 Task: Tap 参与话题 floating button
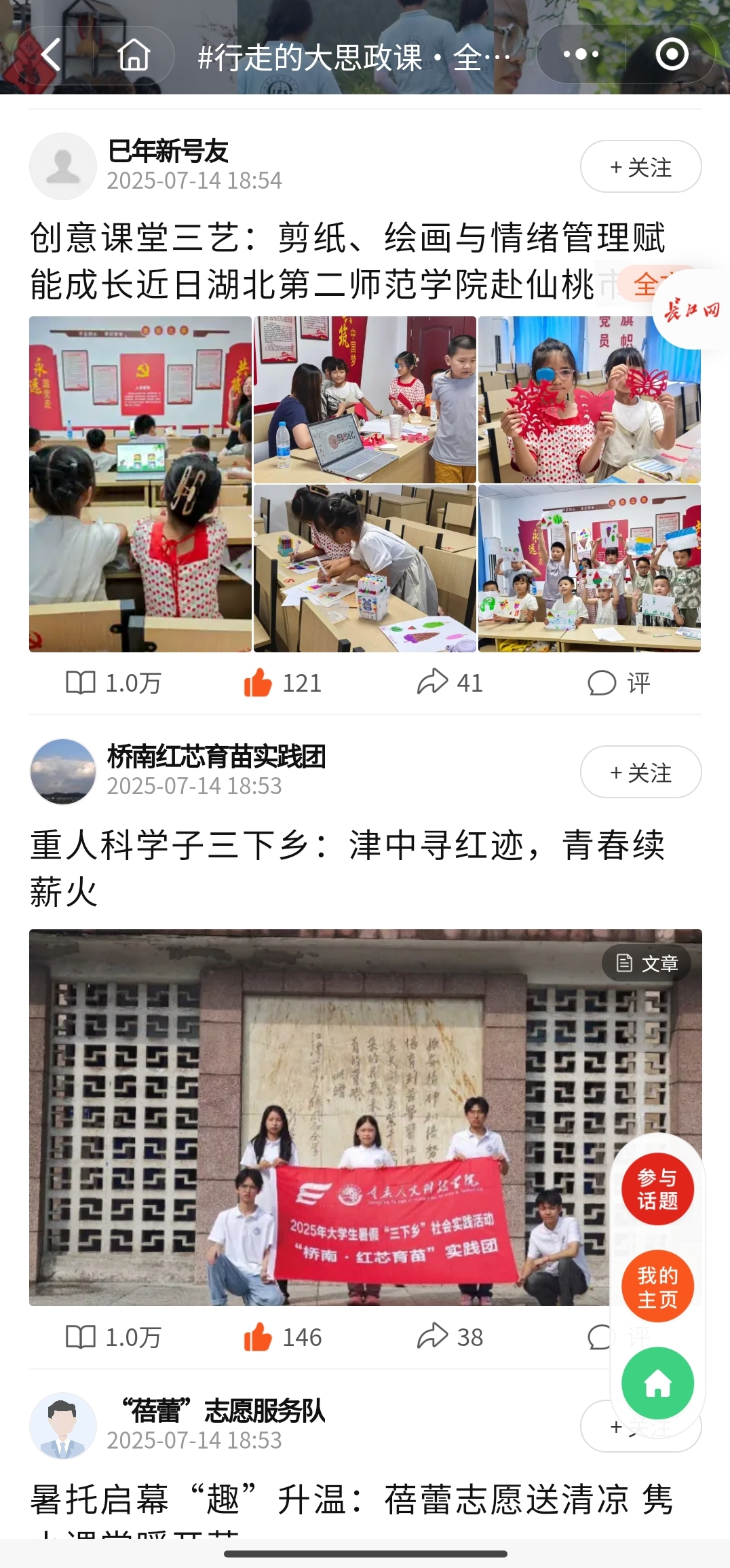tap(657, 1189)
